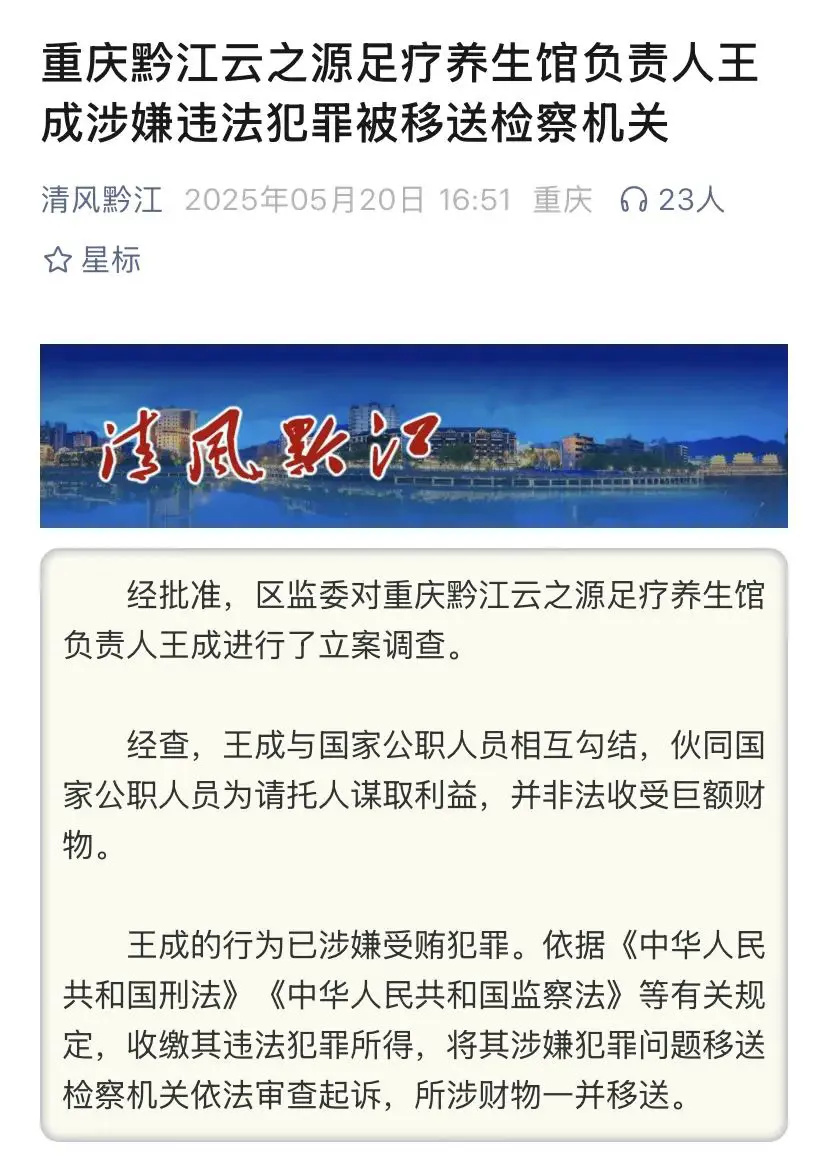The width and height of the screenshot is (828, 1161).
Task: Listen to the article via headphone icon
Action: pyautogui.click(x=633, y=200)
